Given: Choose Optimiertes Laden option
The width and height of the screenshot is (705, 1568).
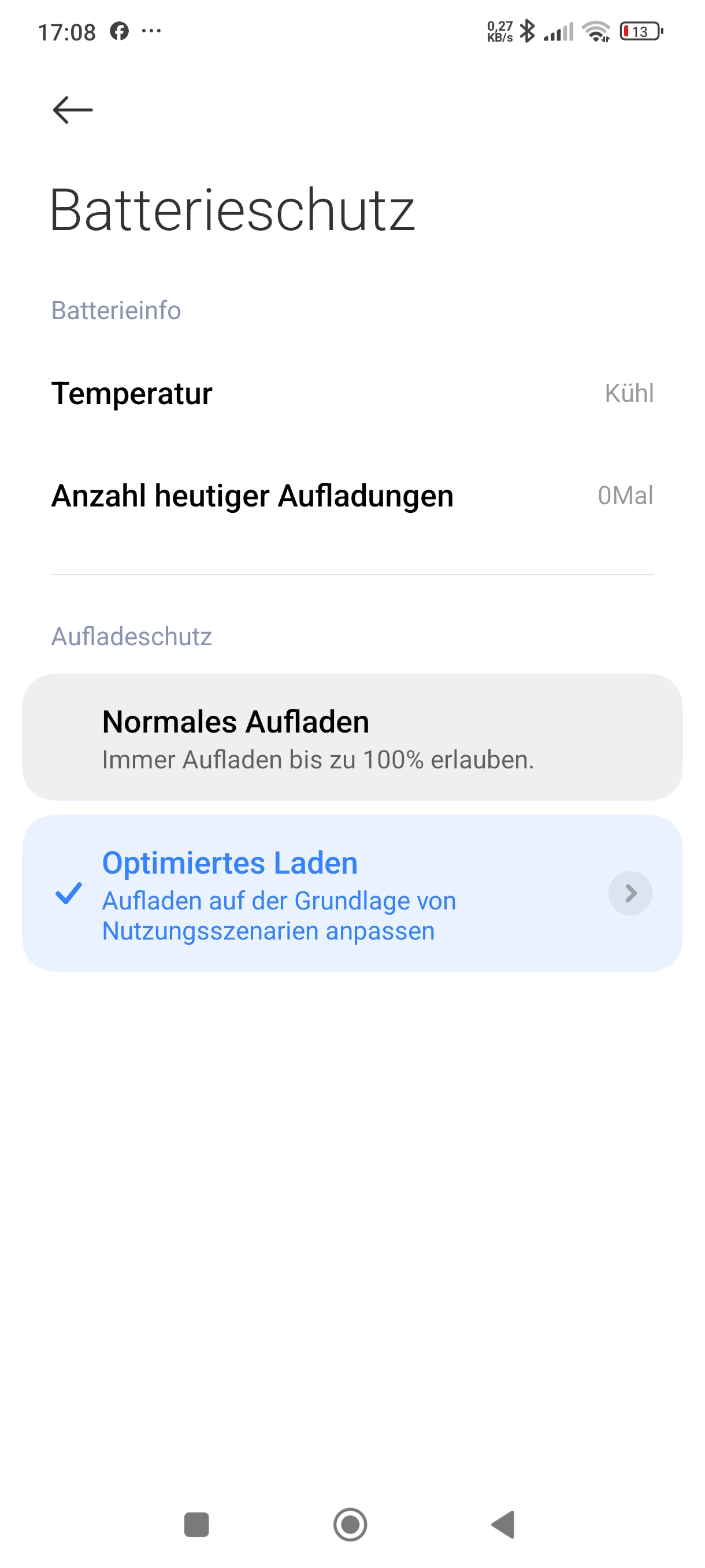Looking at the screenshot, I should pos(304,892).
